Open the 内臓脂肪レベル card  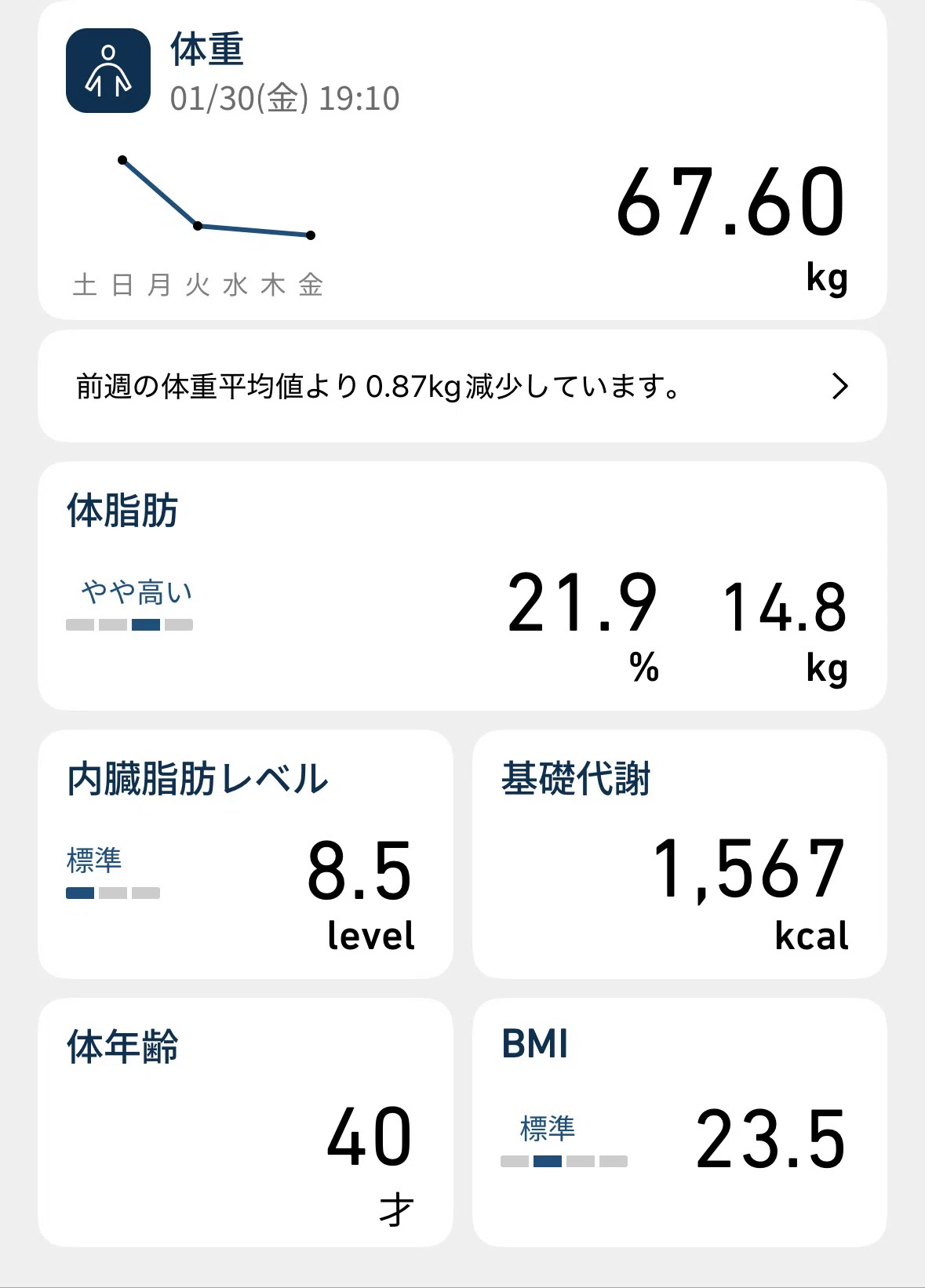click(246, 854)
